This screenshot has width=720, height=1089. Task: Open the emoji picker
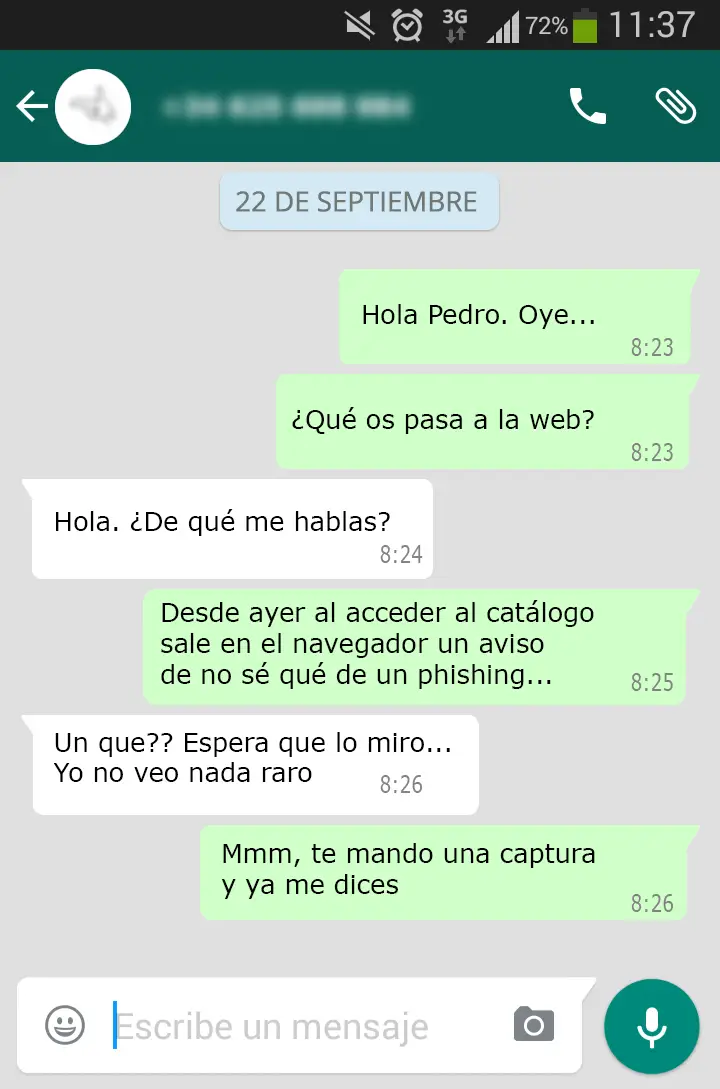[x=65, y=1025]
